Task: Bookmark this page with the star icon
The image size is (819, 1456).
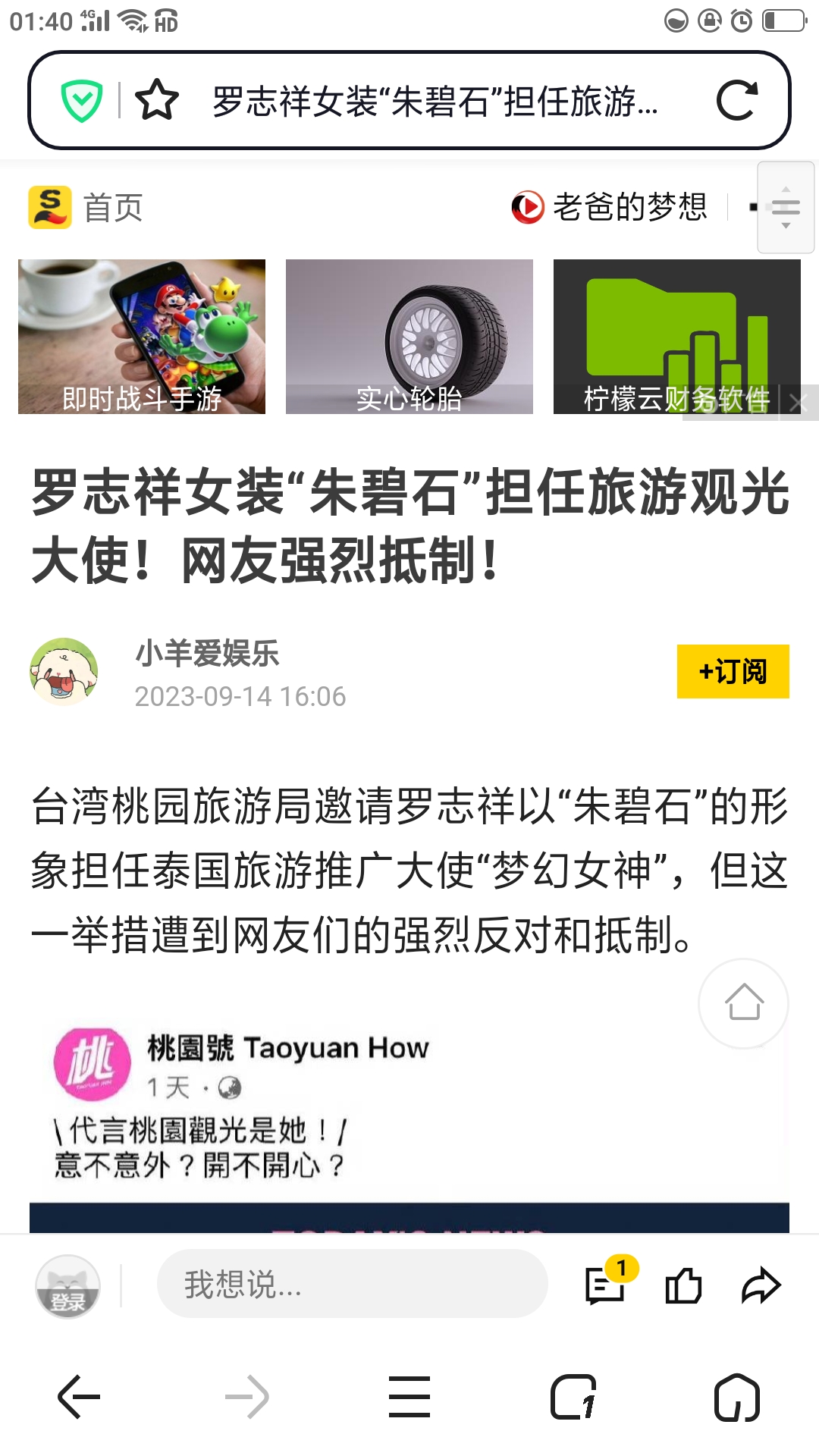Action: coord(157,100)
